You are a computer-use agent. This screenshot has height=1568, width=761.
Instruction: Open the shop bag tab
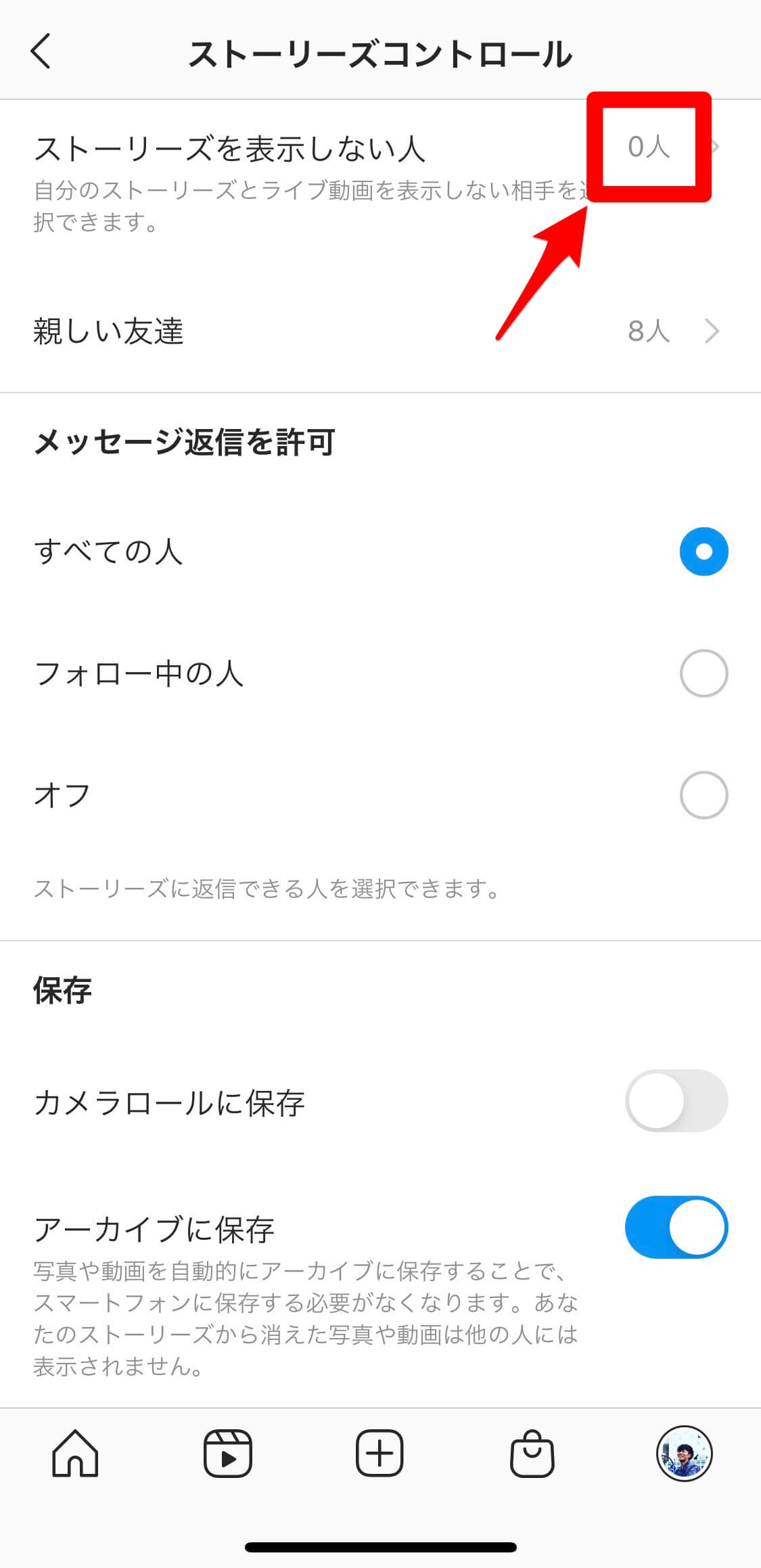pos(532,1453)
